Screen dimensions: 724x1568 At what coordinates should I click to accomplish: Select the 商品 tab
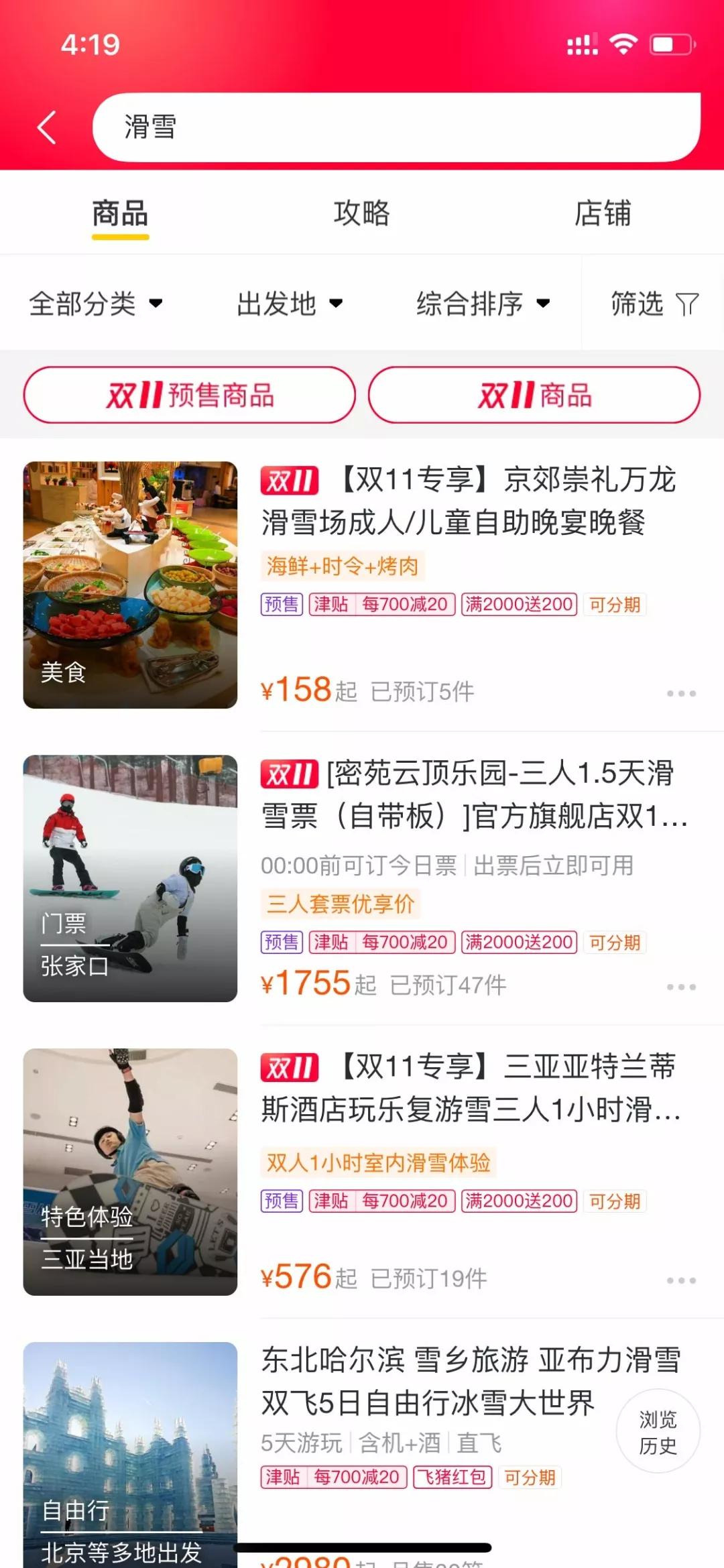click(x=120, y=214)
